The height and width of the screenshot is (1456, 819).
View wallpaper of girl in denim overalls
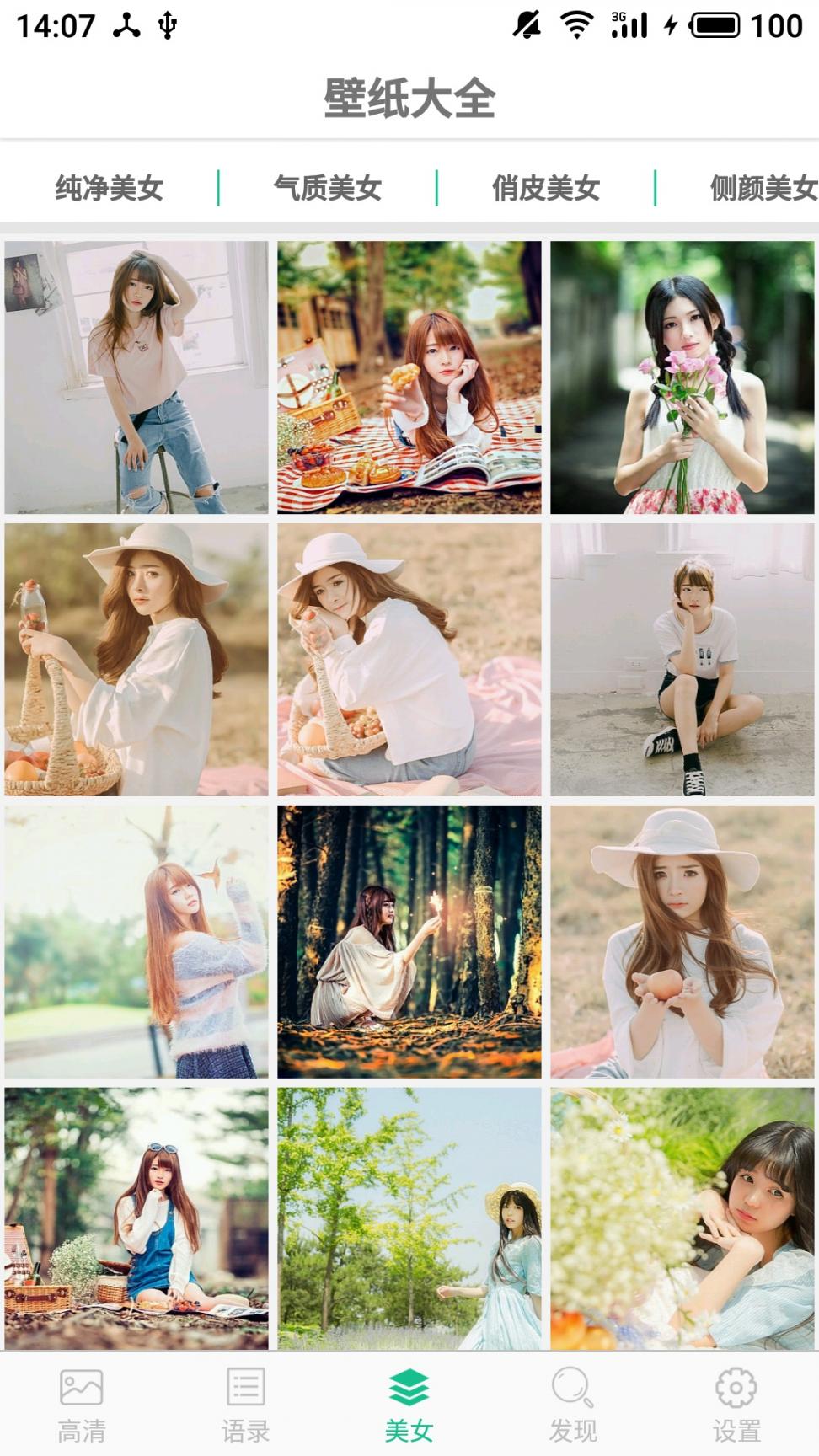pyautogui.click(x=136, y=1218)
